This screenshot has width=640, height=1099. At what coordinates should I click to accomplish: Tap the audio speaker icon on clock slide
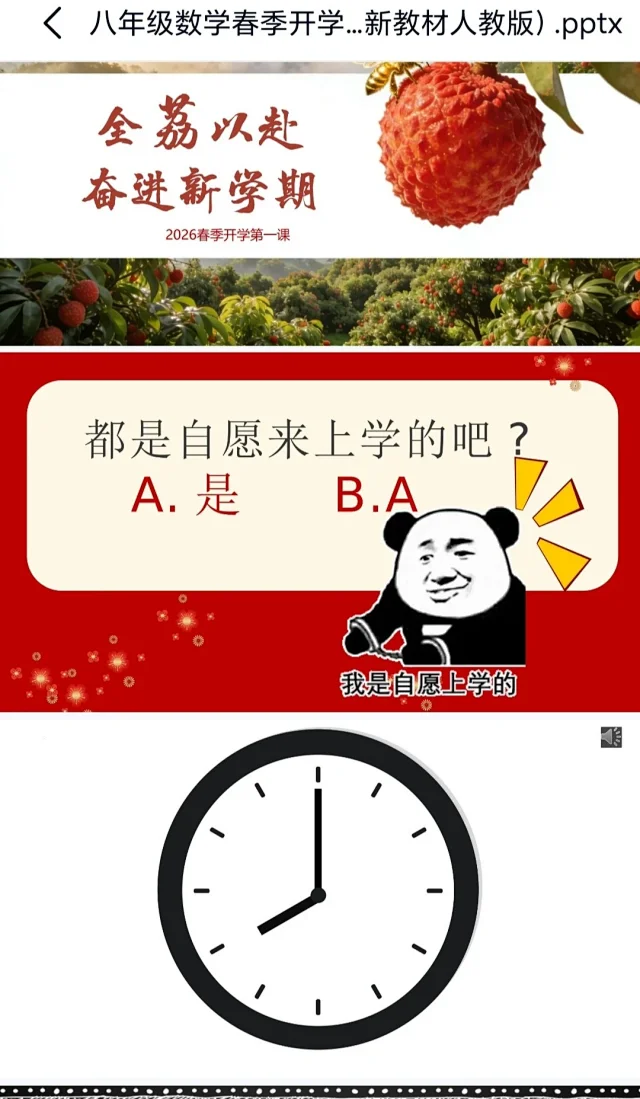[611, 737]
